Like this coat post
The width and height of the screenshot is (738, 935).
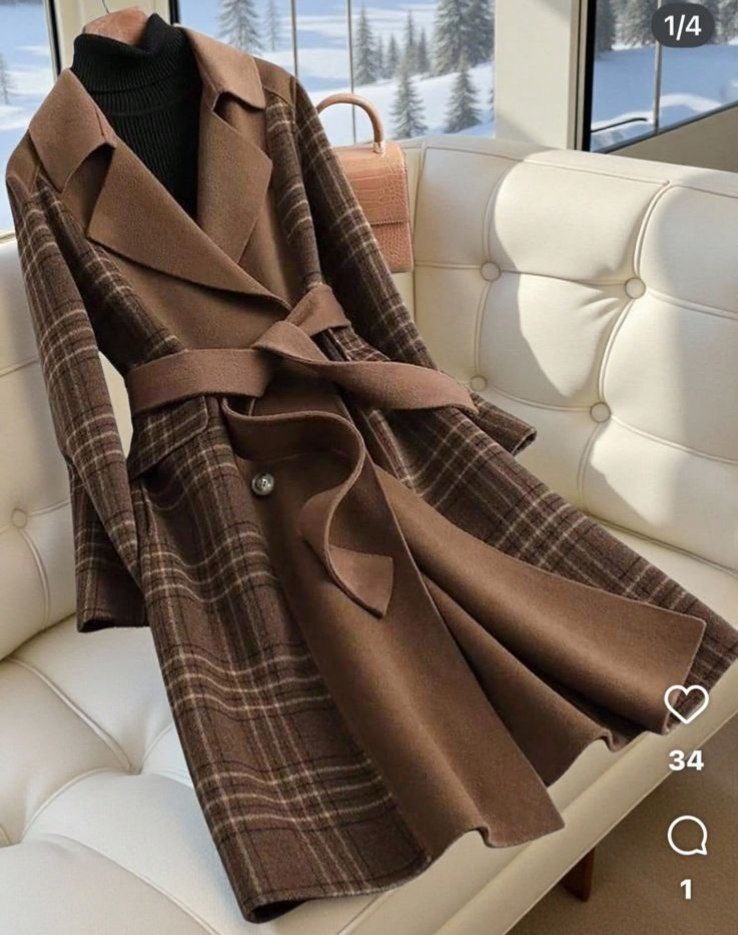(x=686, y=704)
